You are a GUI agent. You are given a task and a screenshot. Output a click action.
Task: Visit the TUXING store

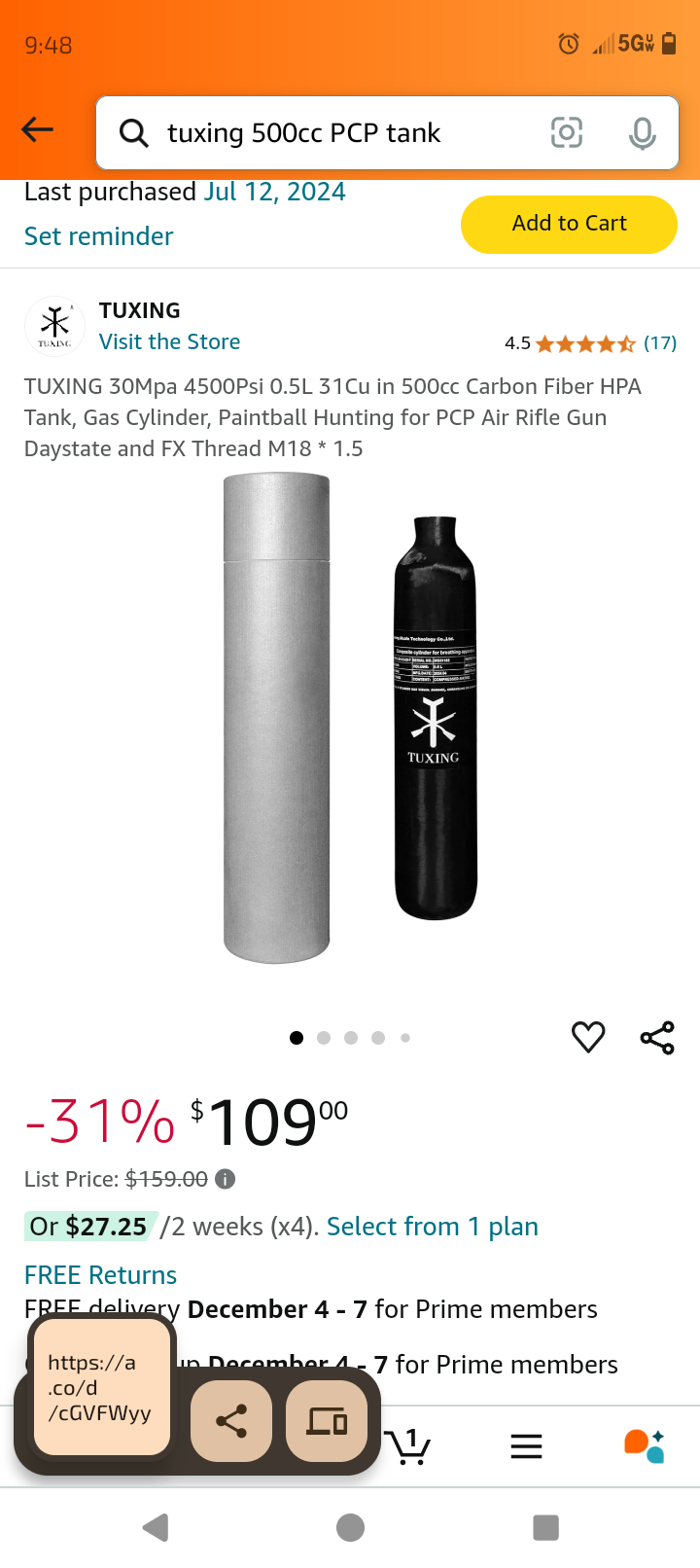point(169,341)
